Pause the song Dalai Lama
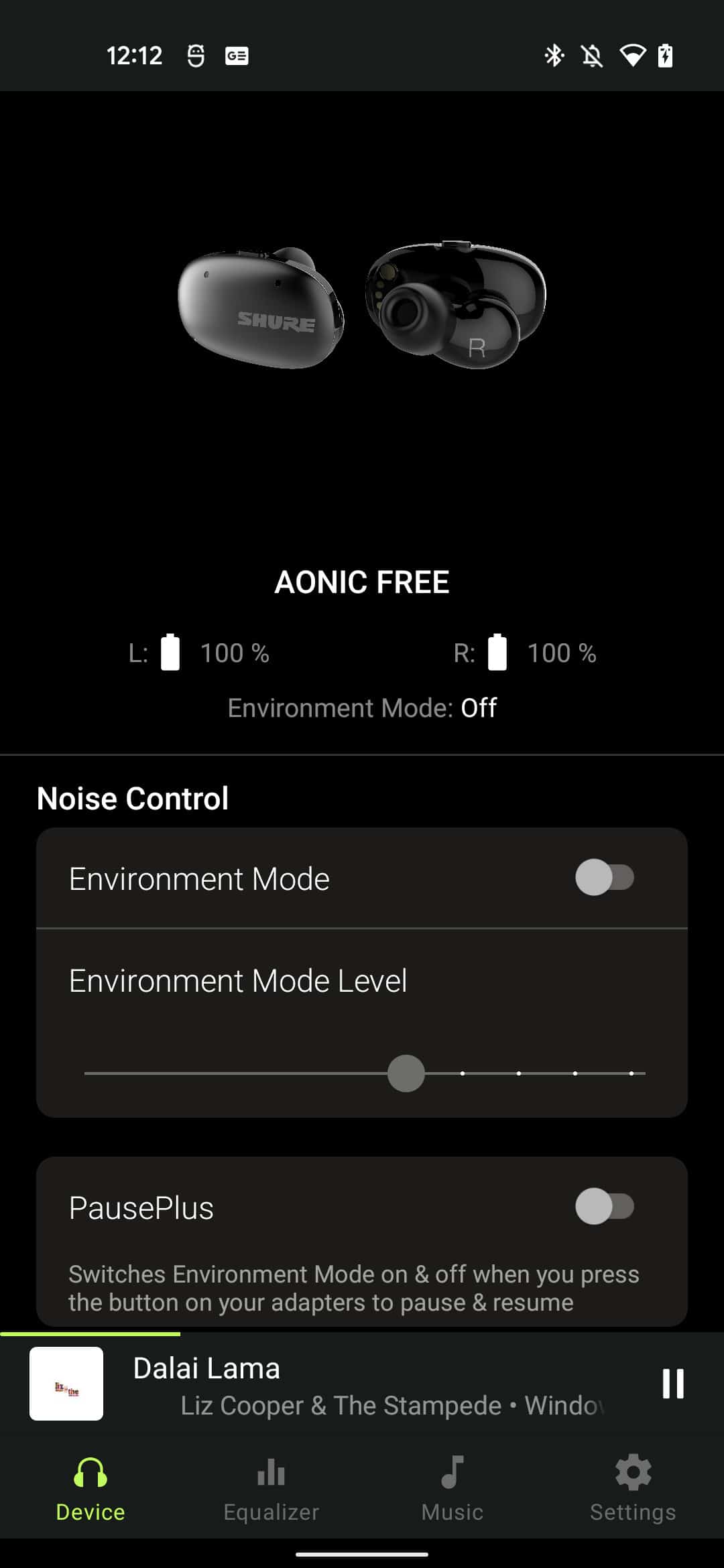Viewport: 724px width, 1568px height. [672, 1384]
